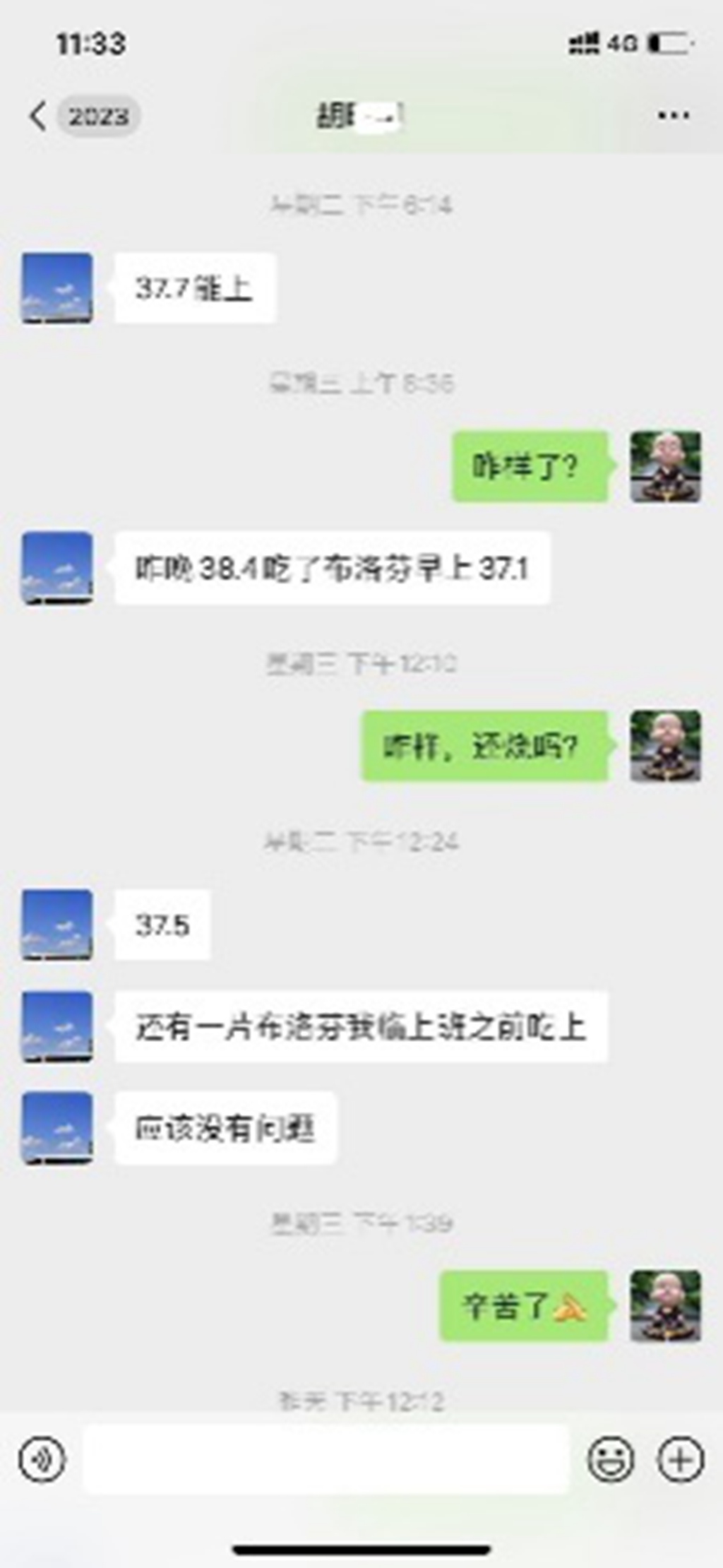Tap the message text field
This screenshot has height=1568, width=723.
tap(325, 1459)
